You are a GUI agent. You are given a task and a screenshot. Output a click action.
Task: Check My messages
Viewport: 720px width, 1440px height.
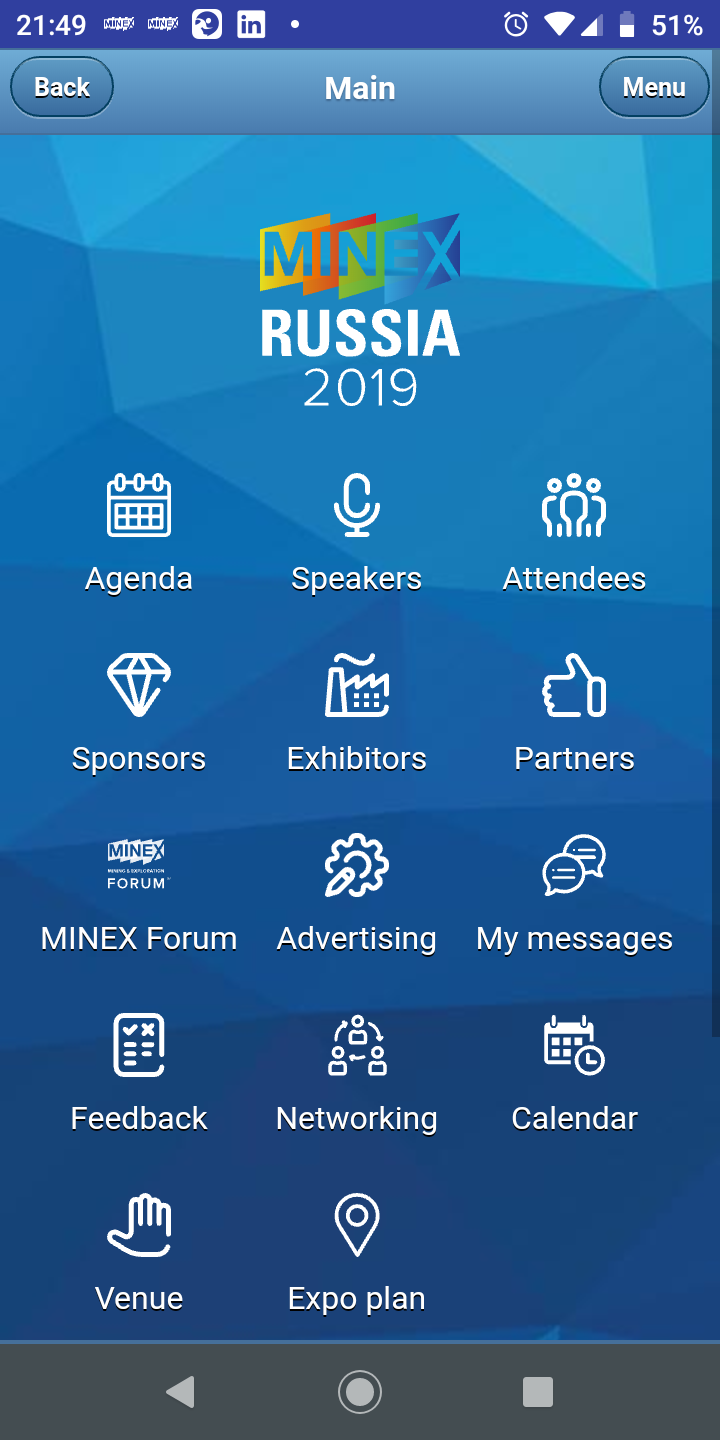[x=574, y=893]
